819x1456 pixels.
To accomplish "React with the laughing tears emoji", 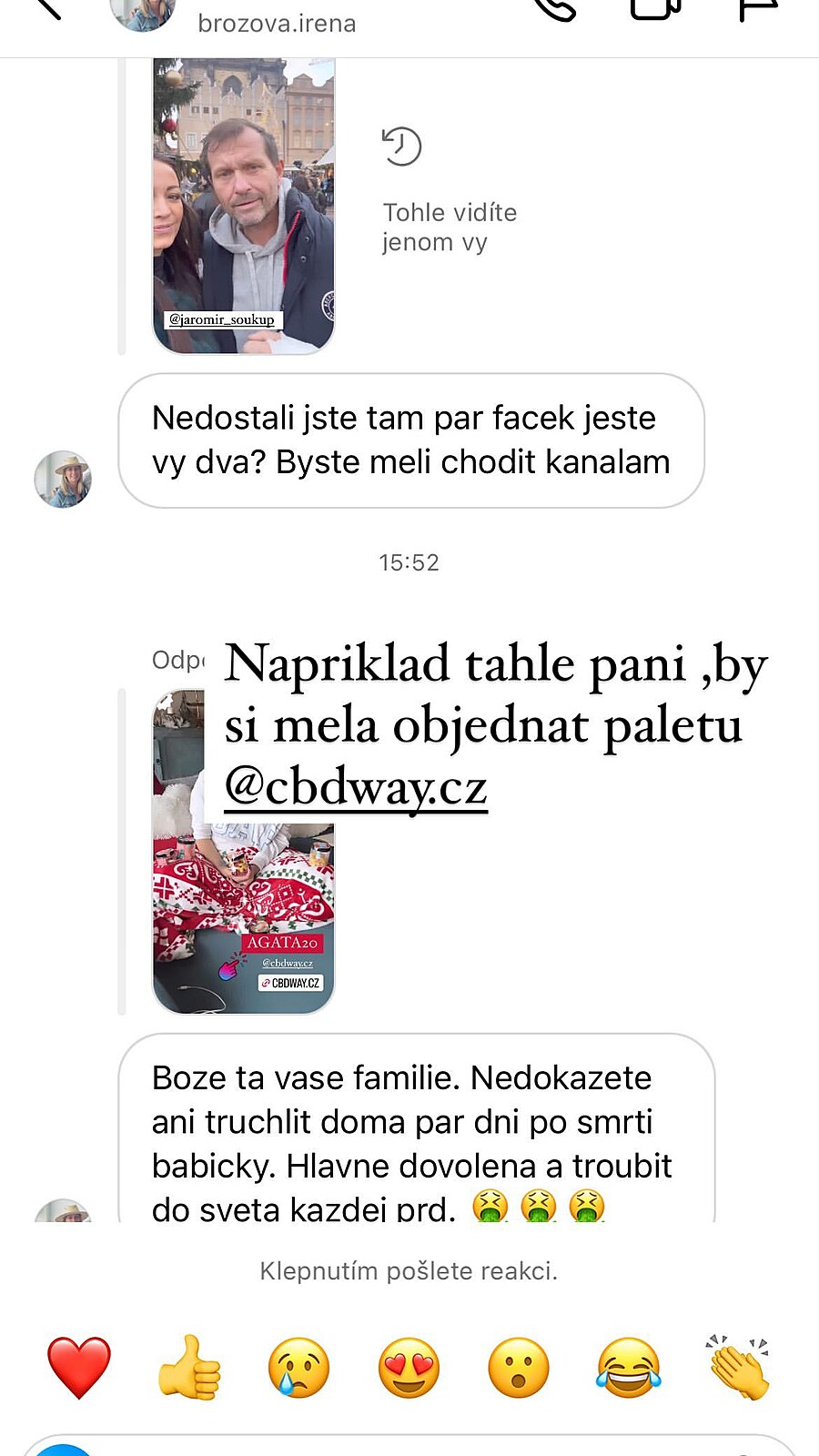I will [628, 1367].
